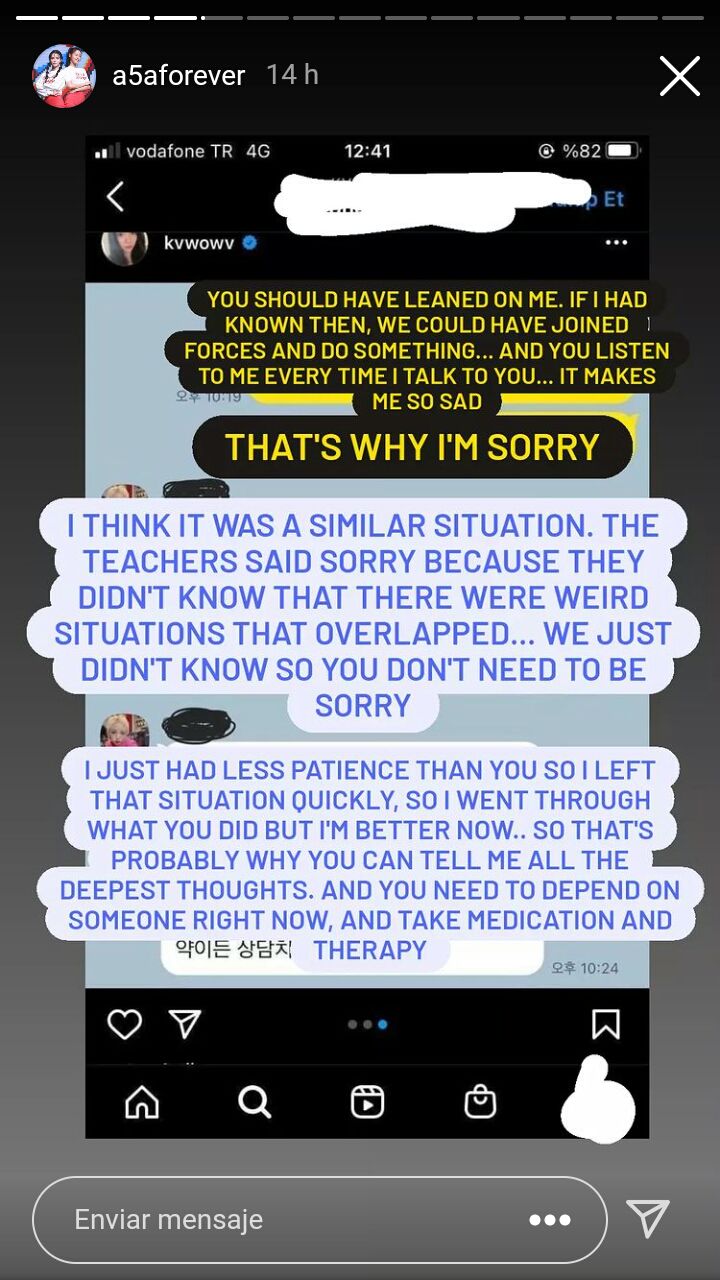Open the three-dots story options
Viewport: 720px width, 1280px height.
(550, 1220)
